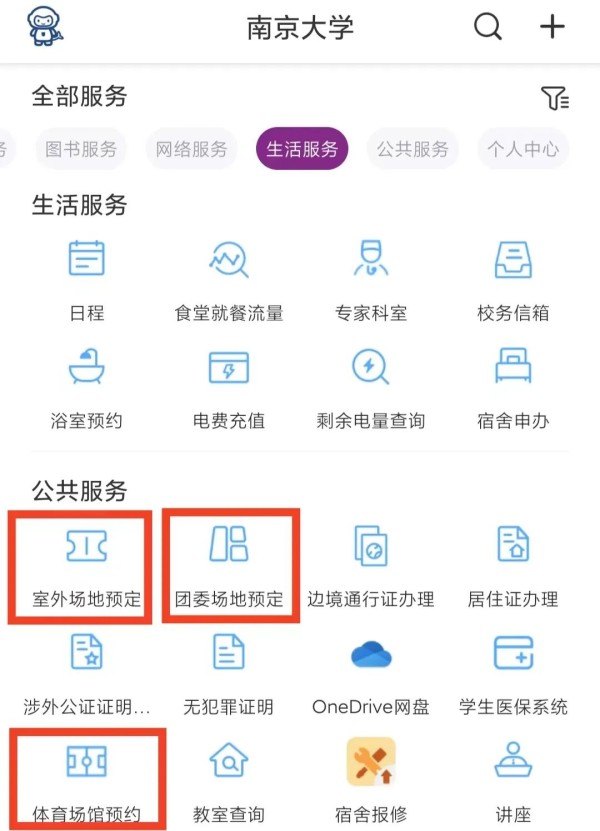Open 浴室预约 booking

(x=86, y=388)
